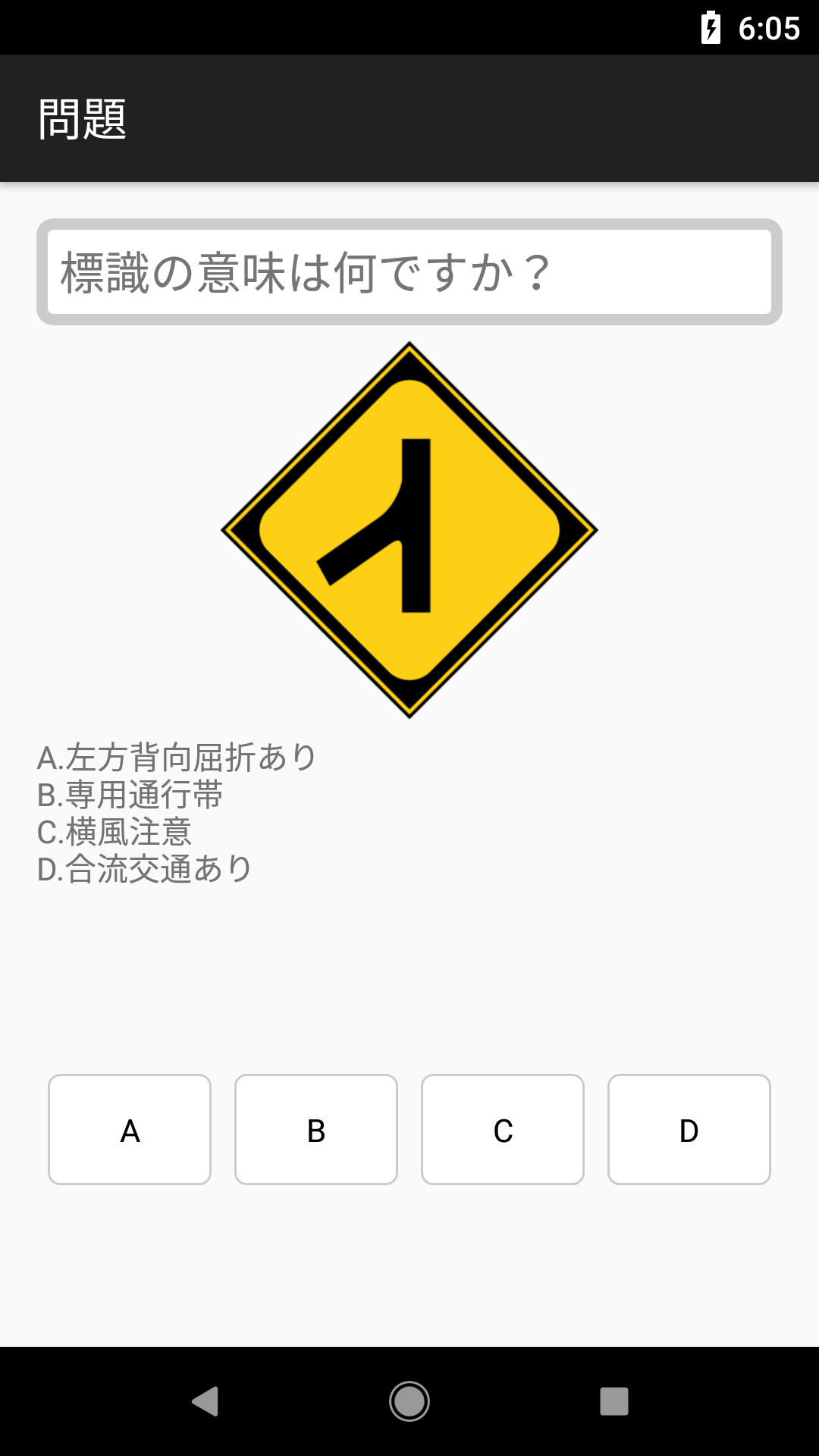Go back using the system back button
819x1456 pixels.
[205, 1401]
